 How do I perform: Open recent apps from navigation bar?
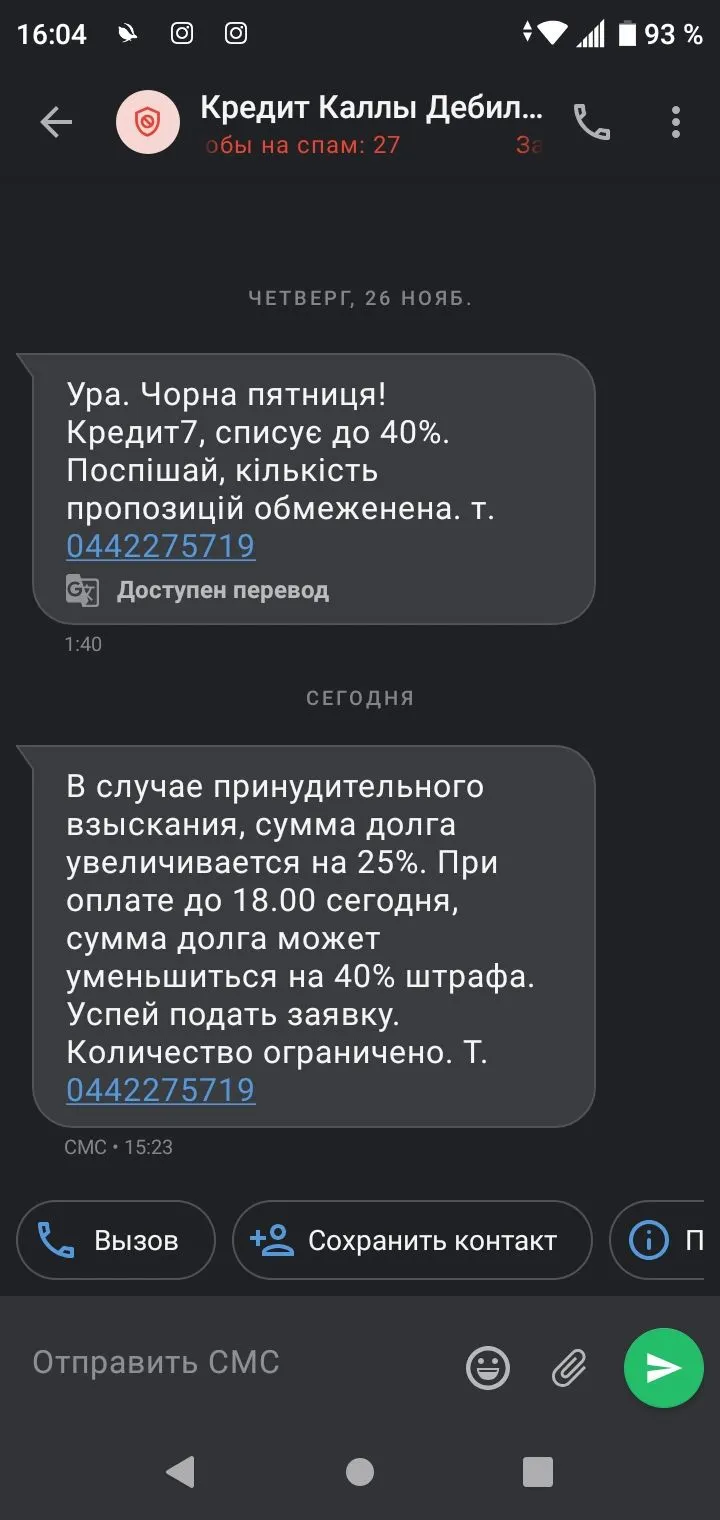coord(538,1471)
